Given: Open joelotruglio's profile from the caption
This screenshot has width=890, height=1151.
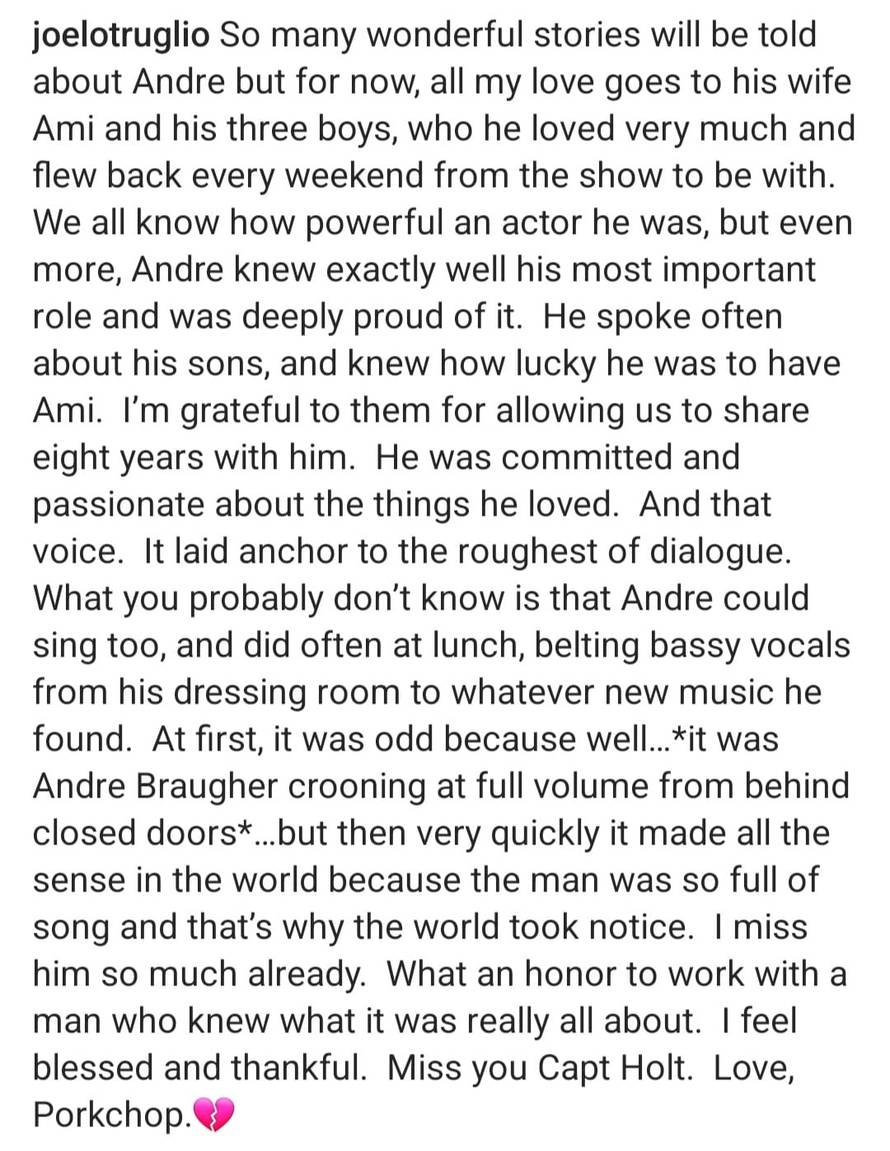Looking at the screenshot, I should (121, 36).
